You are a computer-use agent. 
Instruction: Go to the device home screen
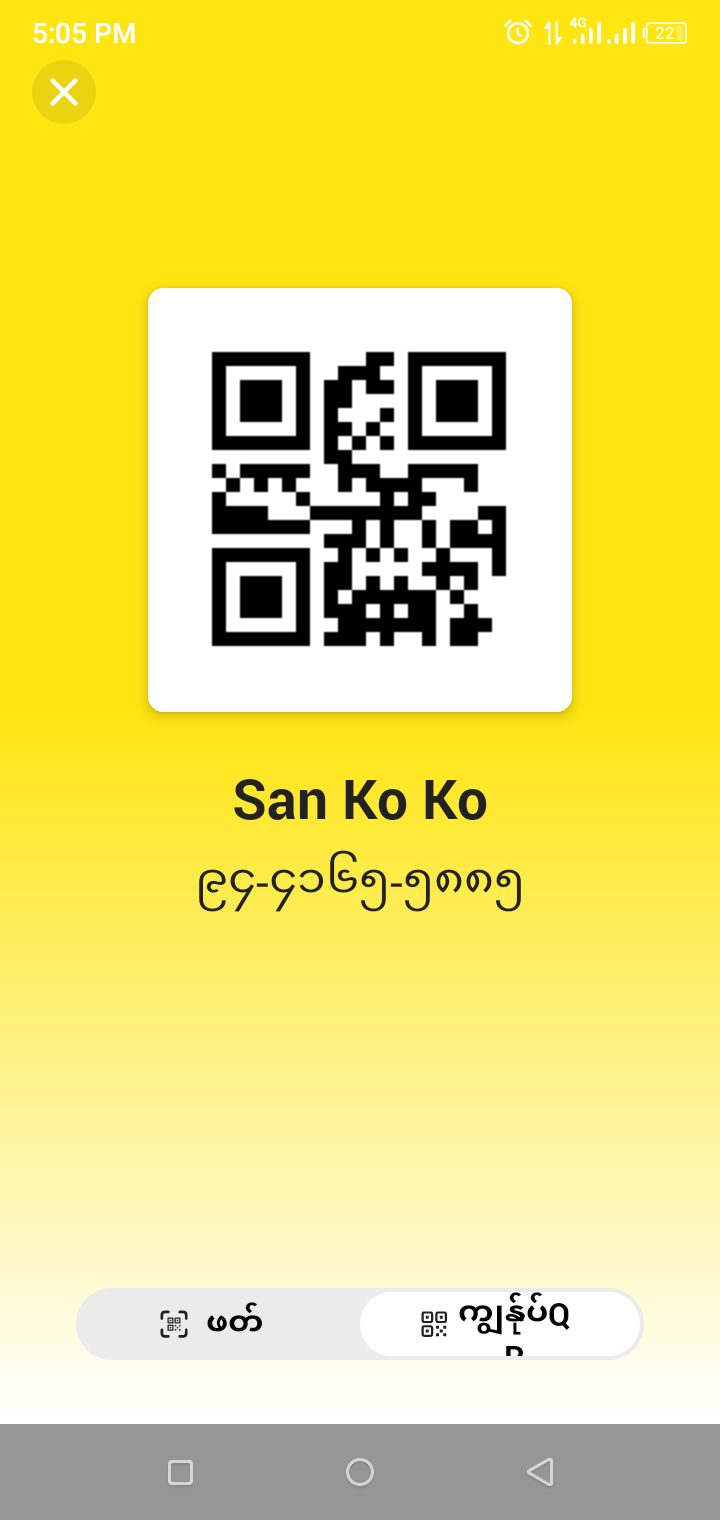pyautogui.click(x=360, y=1472)
